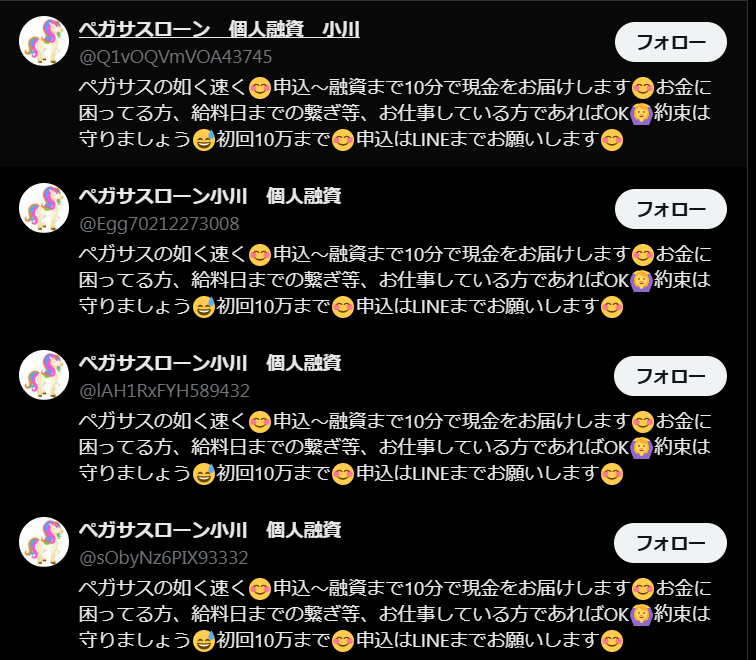Viewport: 756px width, 660px height.
Task: Follow the account @Egg70212273008
Action: [670, 209]
